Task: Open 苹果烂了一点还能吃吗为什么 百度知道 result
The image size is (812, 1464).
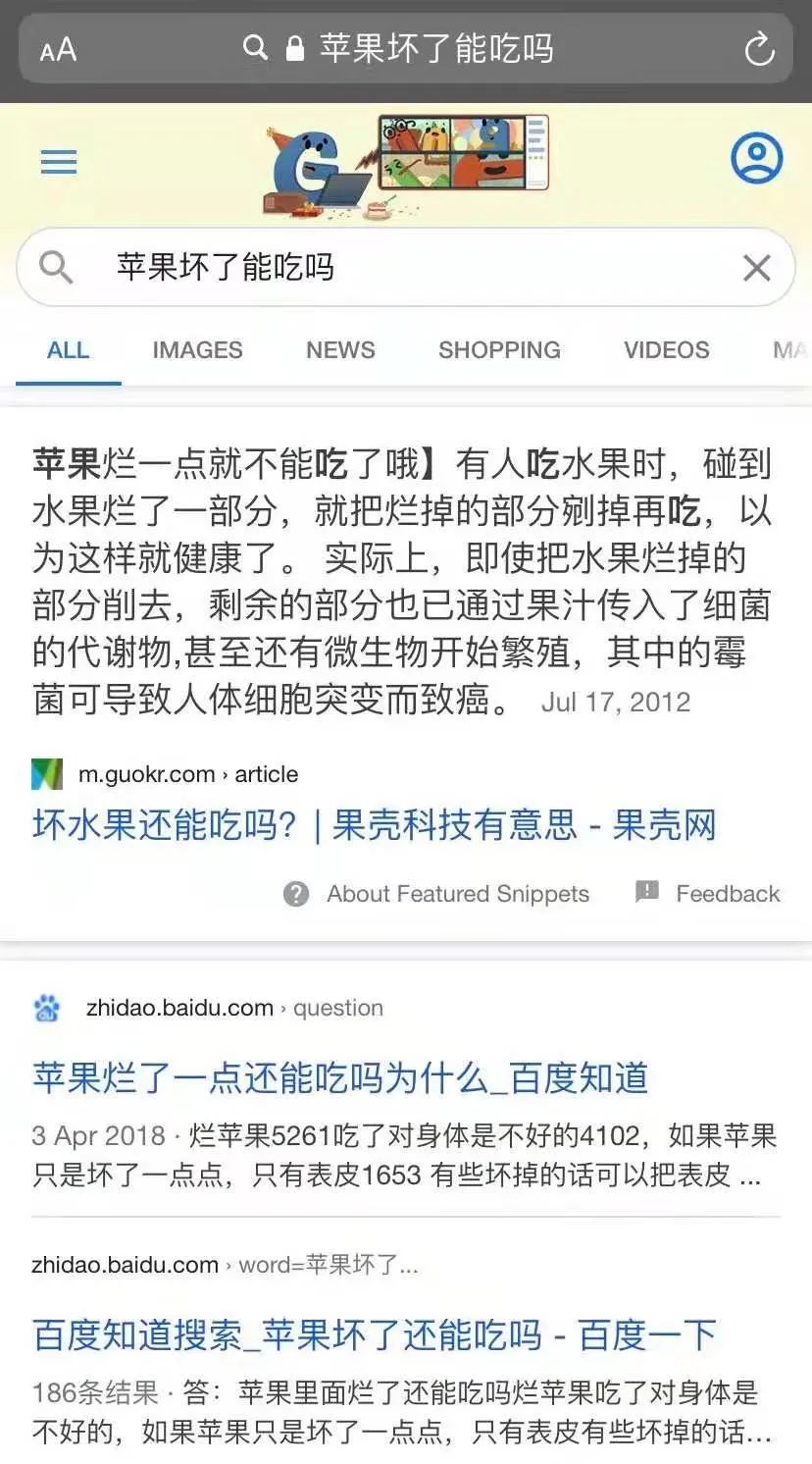Action: (340, 1078)
